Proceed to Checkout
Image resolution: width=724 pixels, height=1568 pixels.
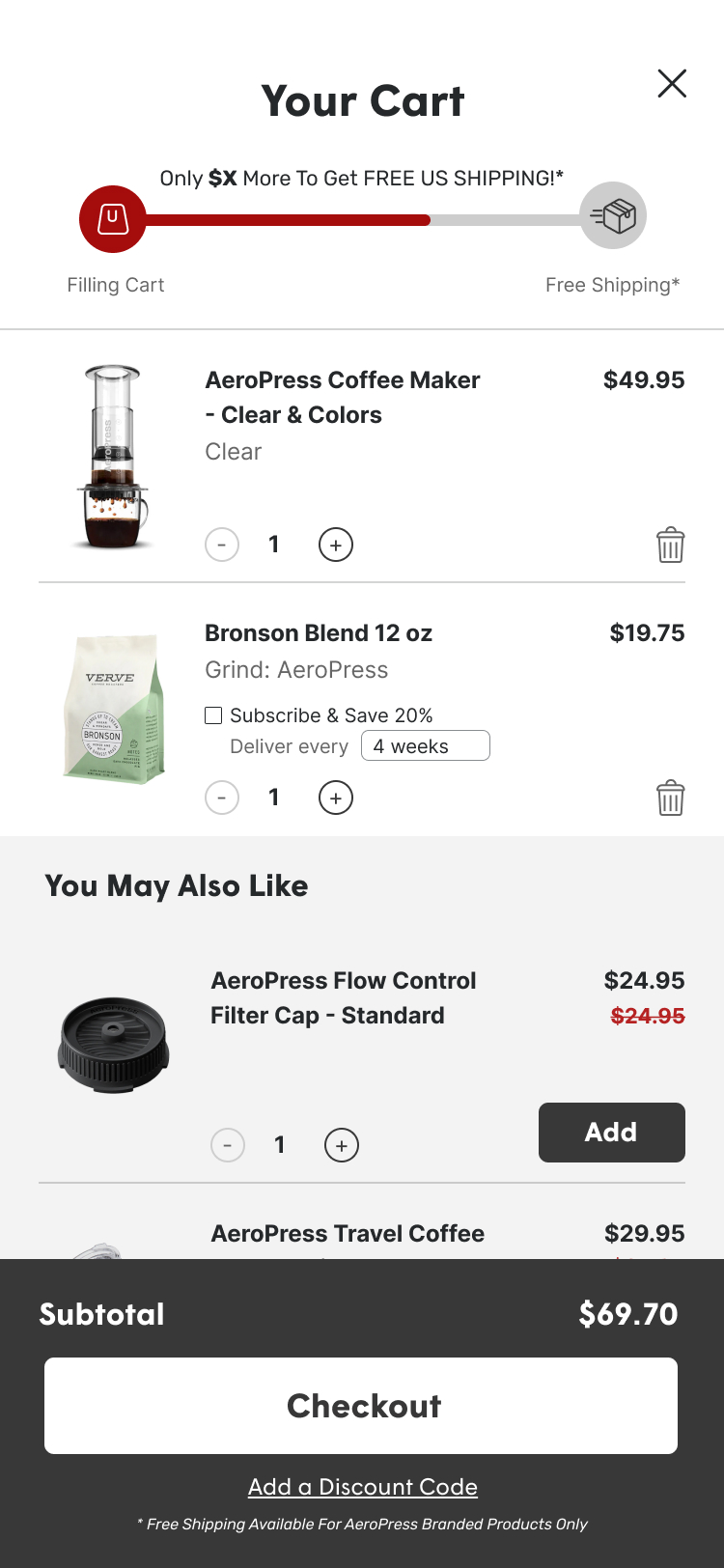pos(361,1406)
